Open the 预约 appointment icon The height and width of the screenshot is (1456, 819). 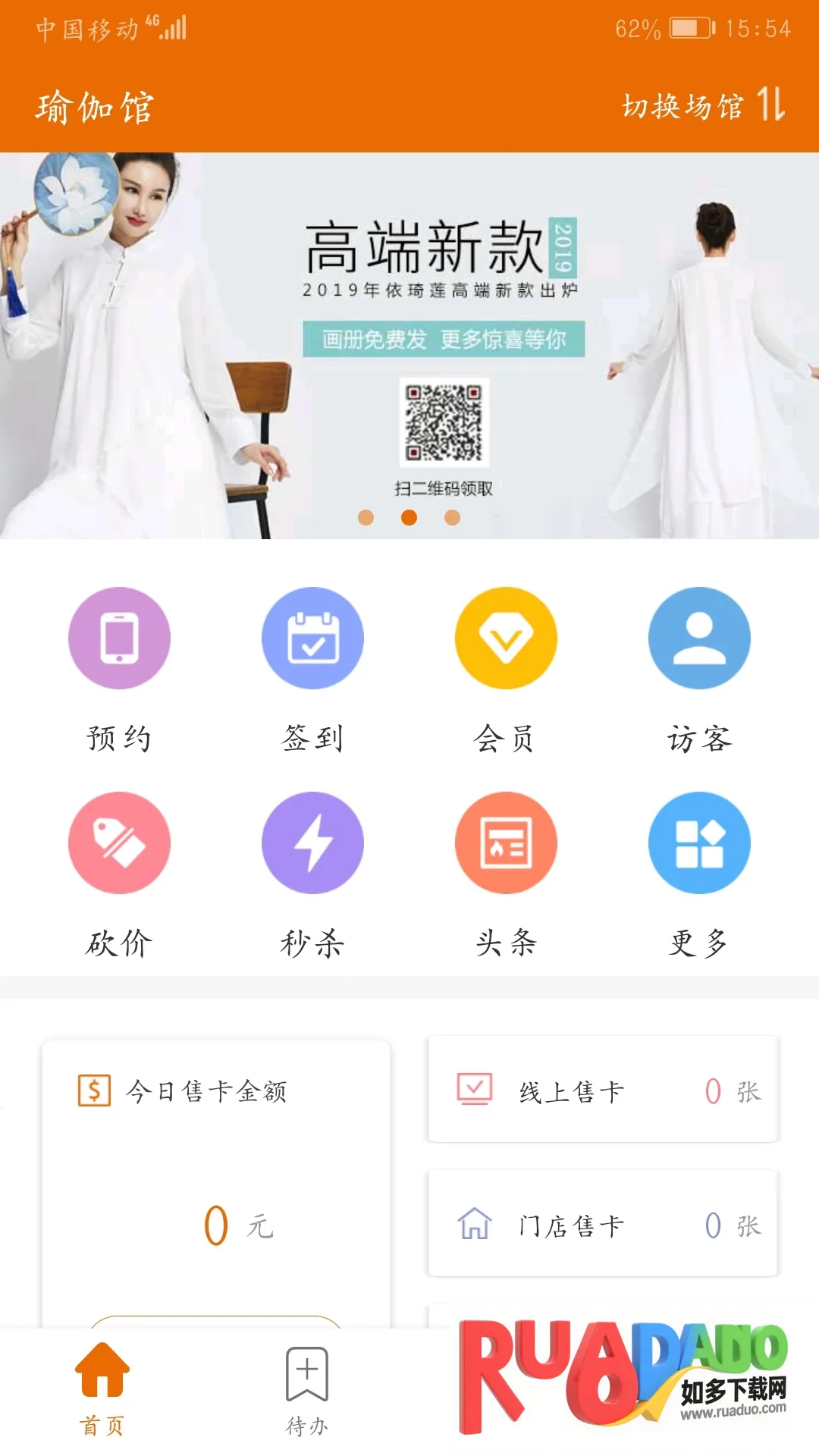(119, 638)
